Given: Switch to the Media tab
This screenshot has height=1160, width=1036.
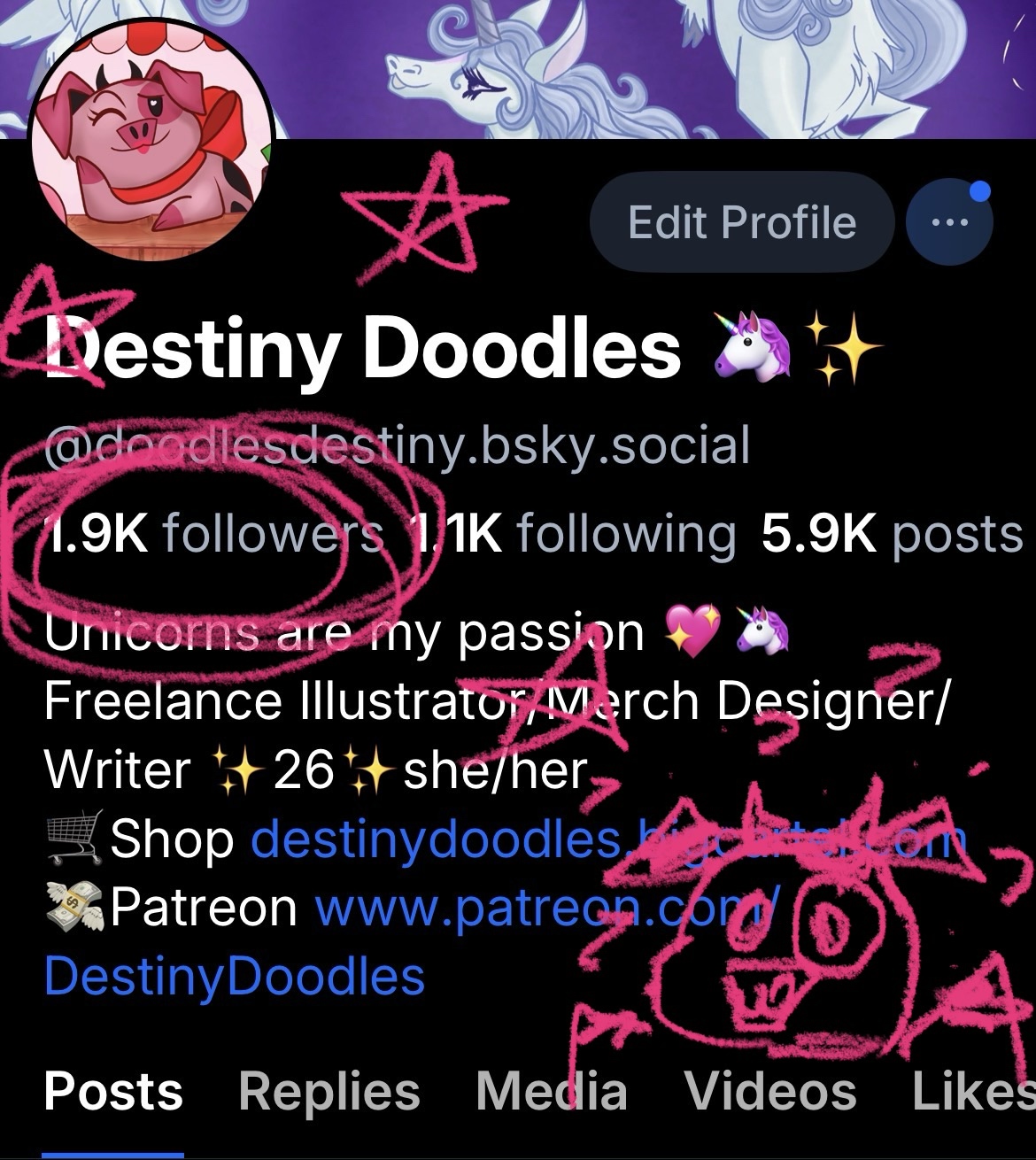Looking at the screenshot, I should (x=551, y=1091).
